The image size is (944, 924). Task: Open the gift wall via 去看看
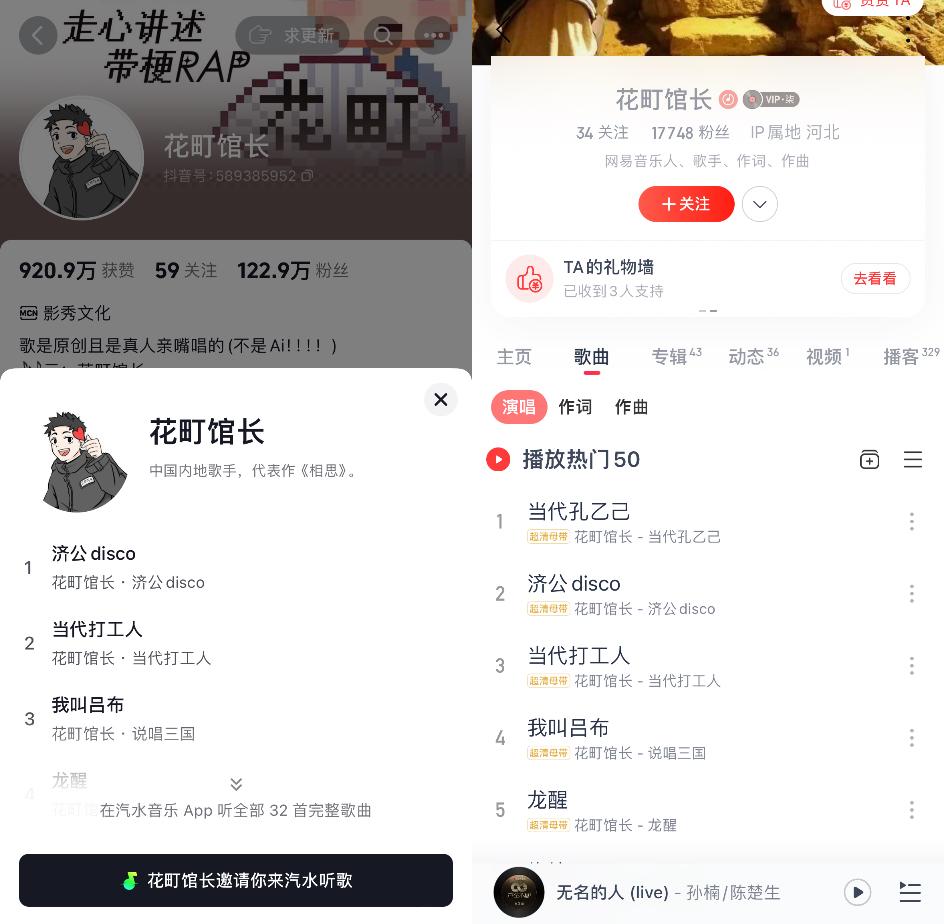(x=875, y=279)
